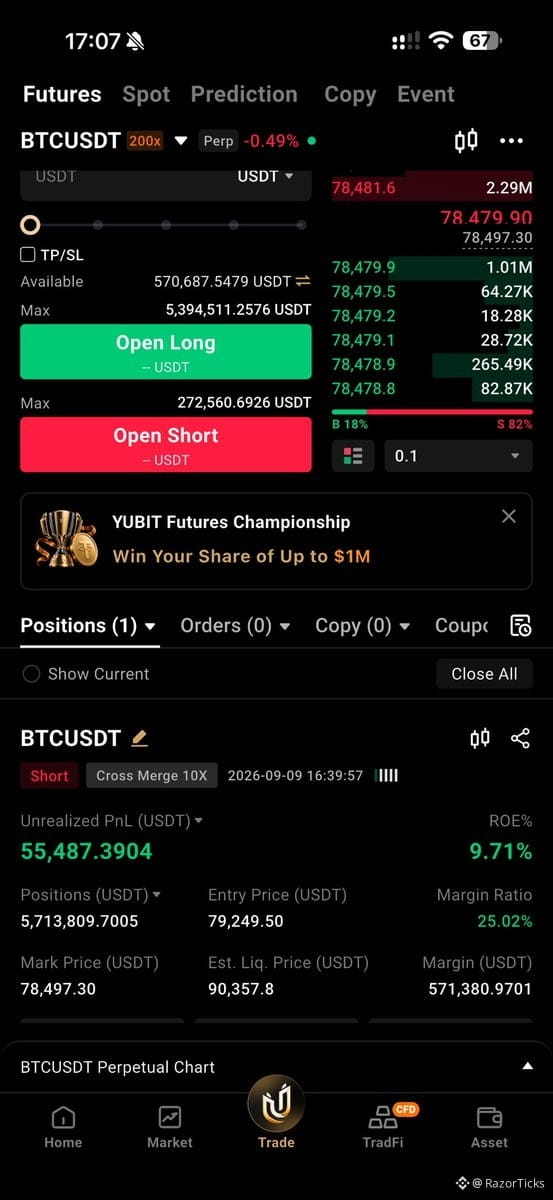
Task: Switch to the Spot tab
Action: (x=146, y=94)
